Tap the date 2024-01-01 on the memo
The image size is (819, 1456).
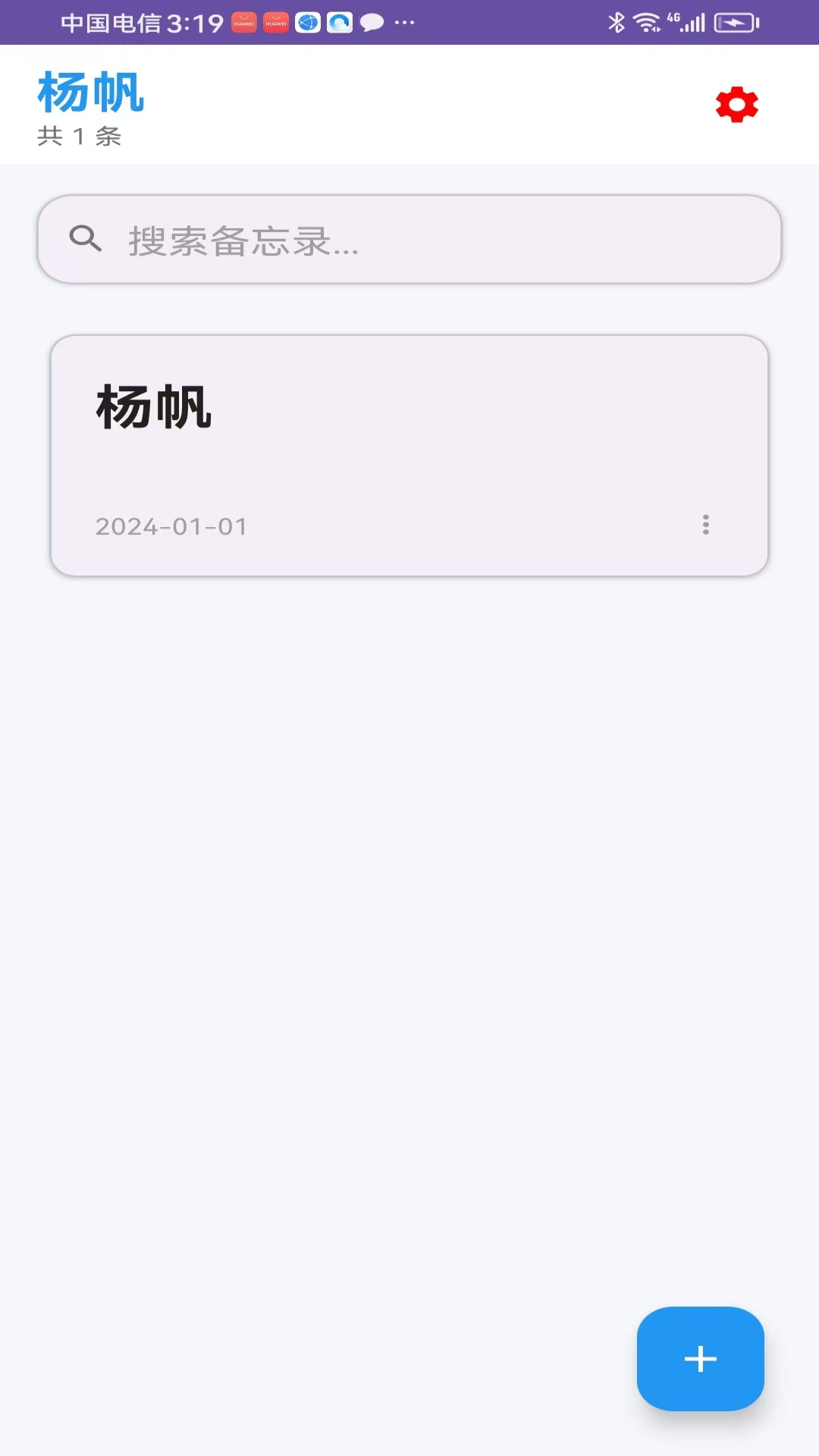pos(171,526)
